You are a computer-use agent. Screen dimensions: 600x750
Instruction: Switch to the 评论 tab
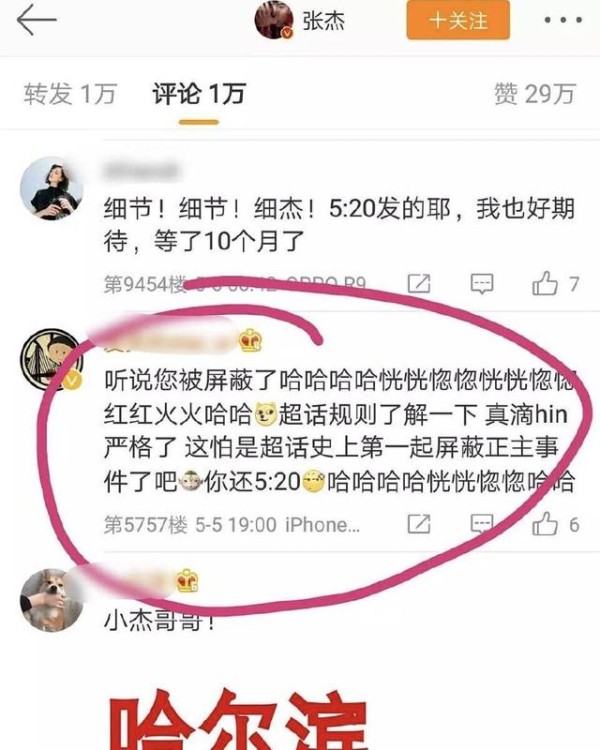click(x=198, y=94)
